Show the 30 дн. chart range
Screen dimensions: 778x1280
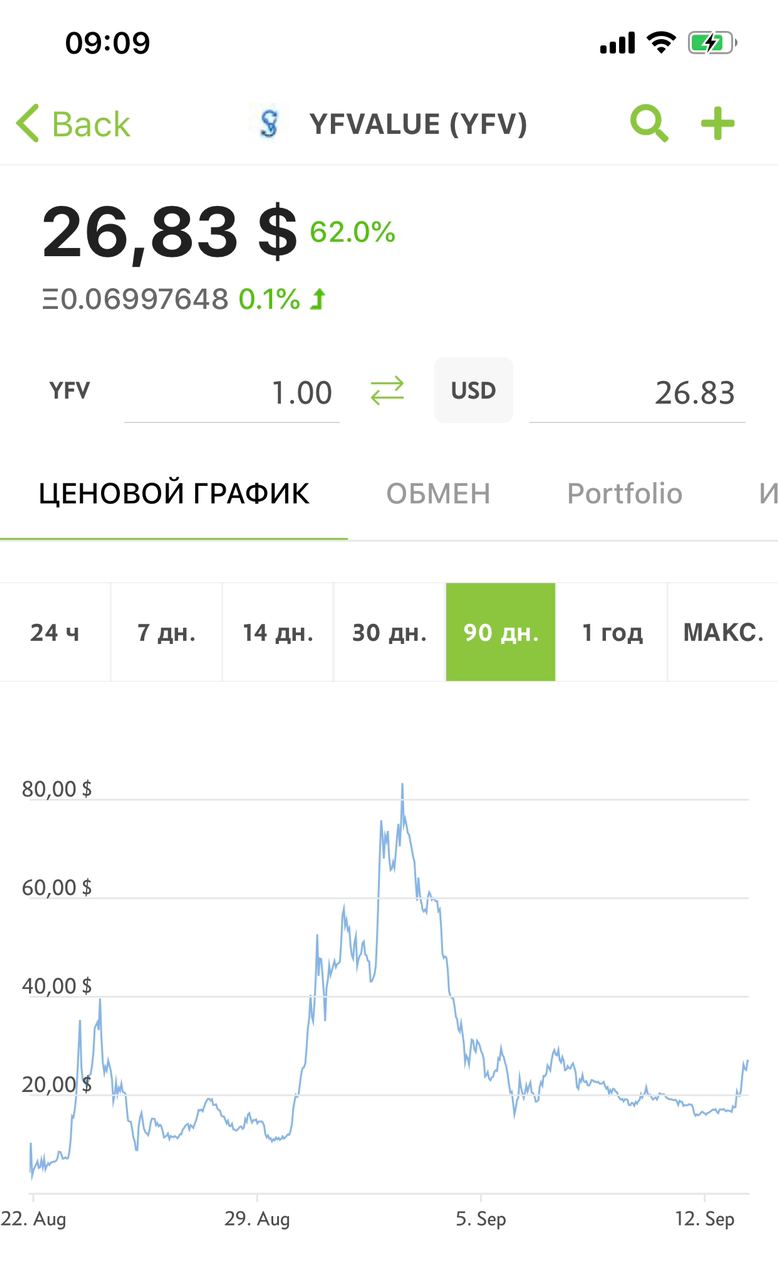(x=389, y=632)
